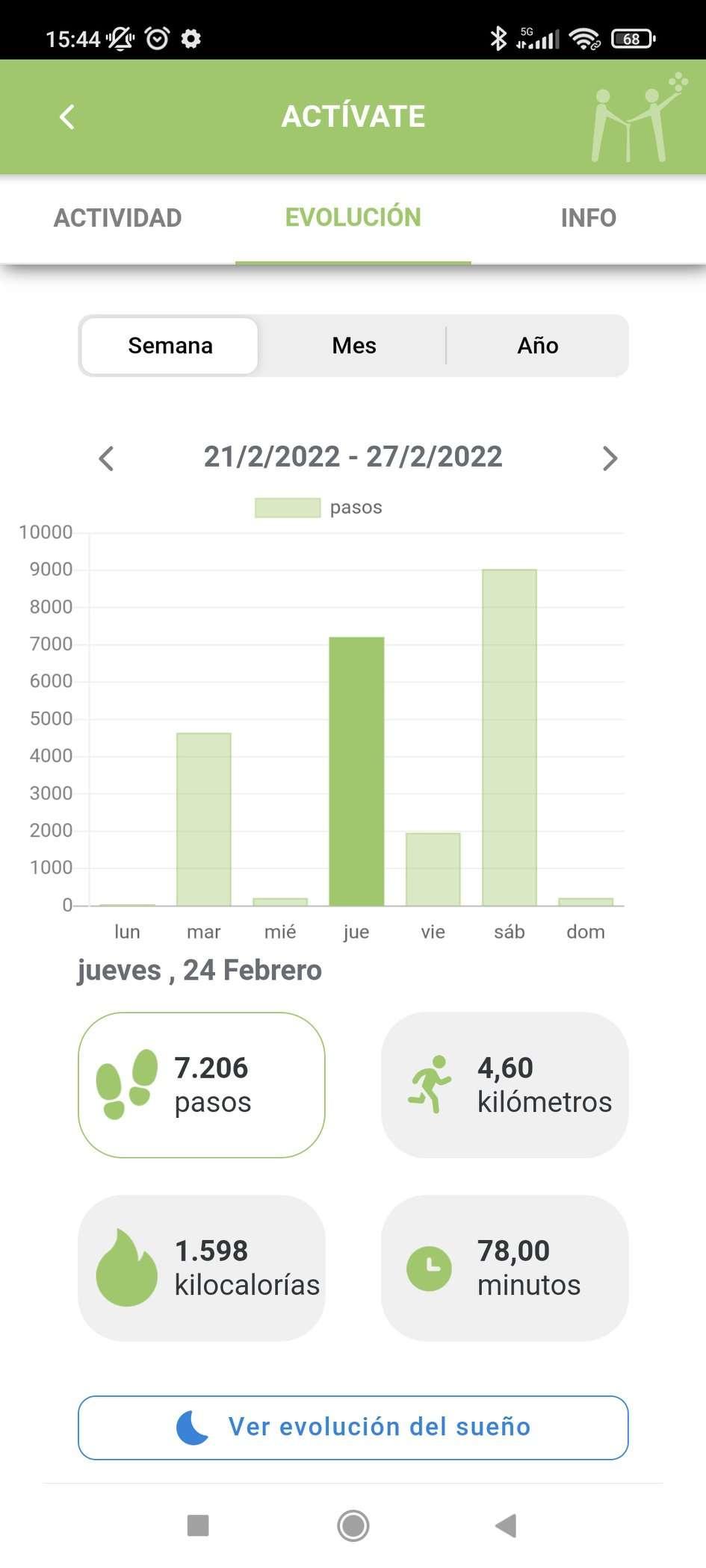The width and height of the screenshot is (706, 1568).
Task: Hide the pasos series via legend
Action: pyautogui.click(x=319, y=508)
